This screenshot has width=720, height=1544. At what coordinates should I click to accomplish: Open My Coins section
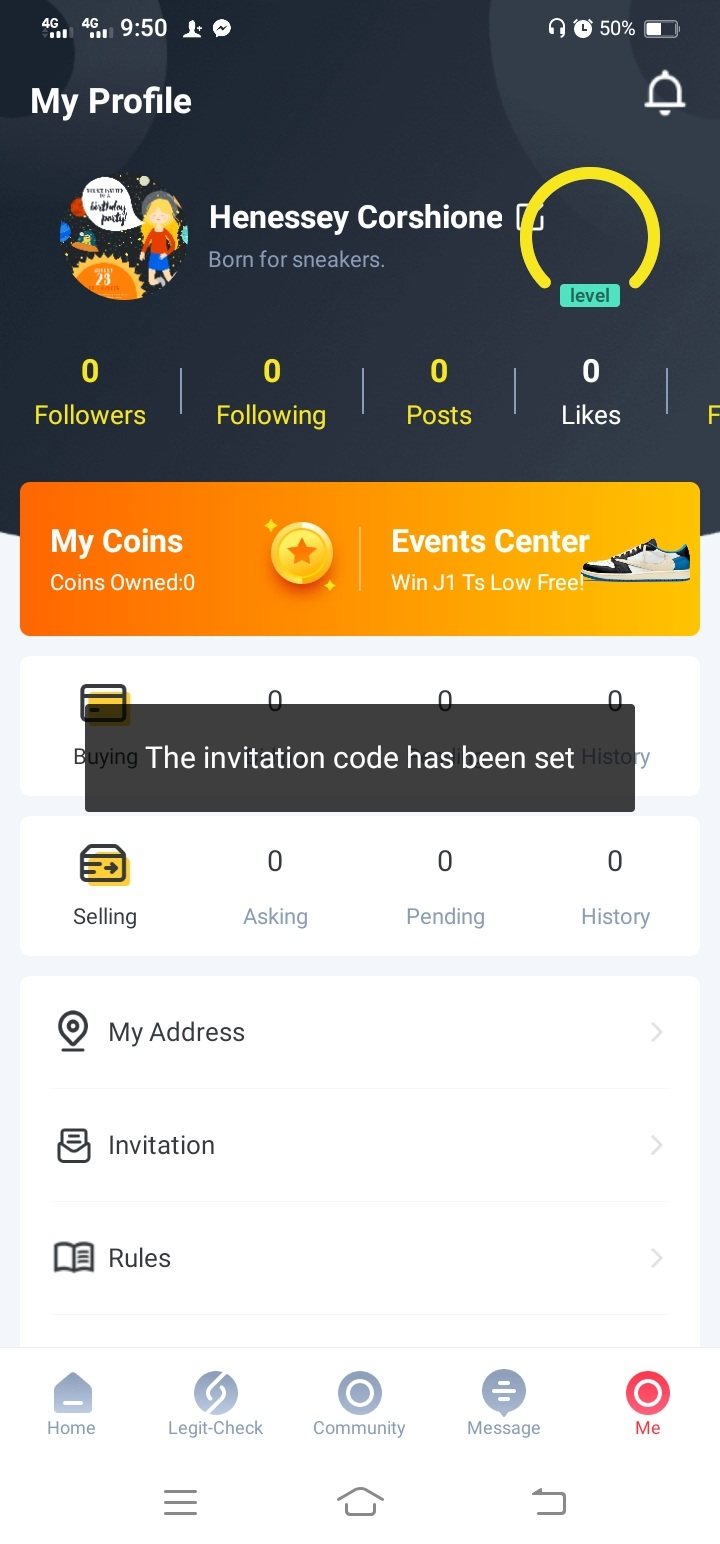coord(190,559)
